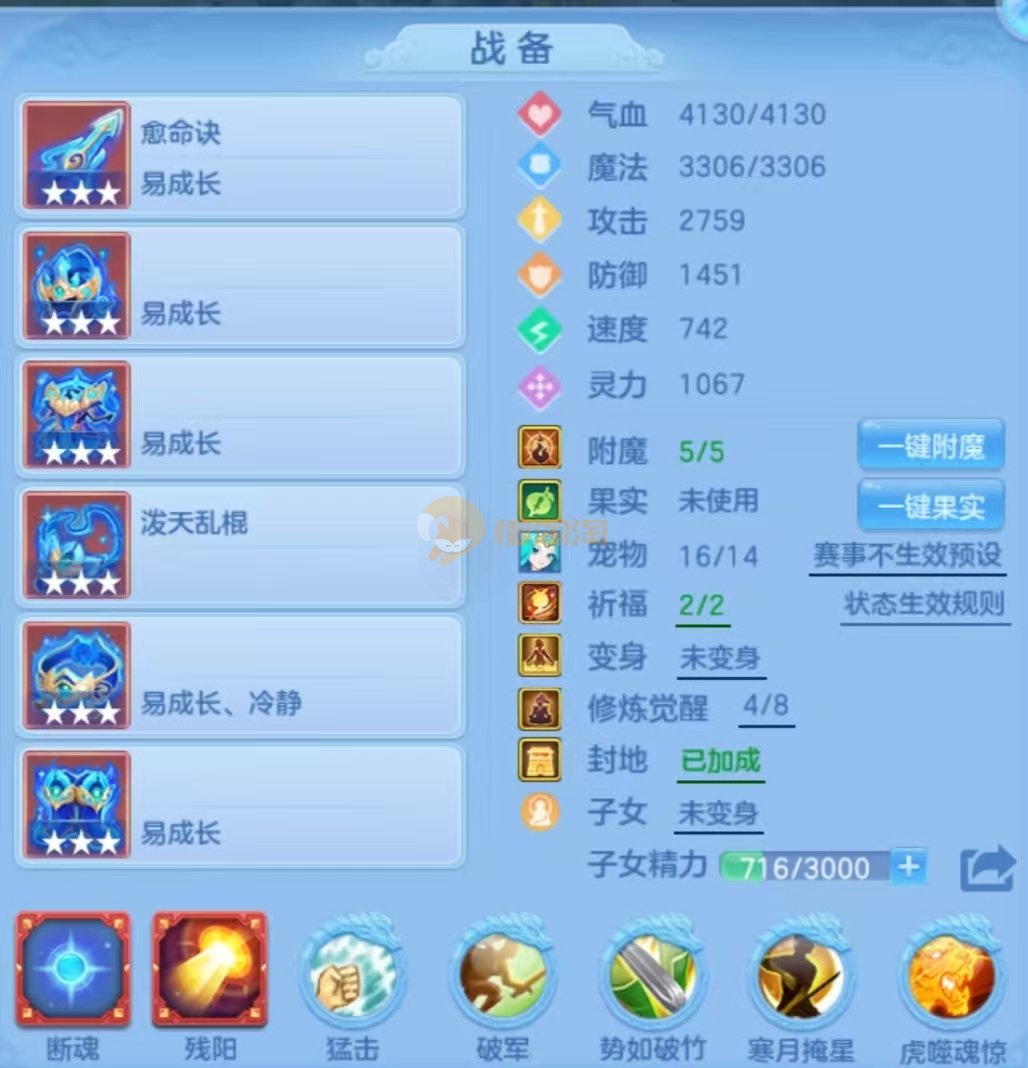
Task: Tap the 一键附魔 button
Action: pyautogui.click(x=930, y=447)
